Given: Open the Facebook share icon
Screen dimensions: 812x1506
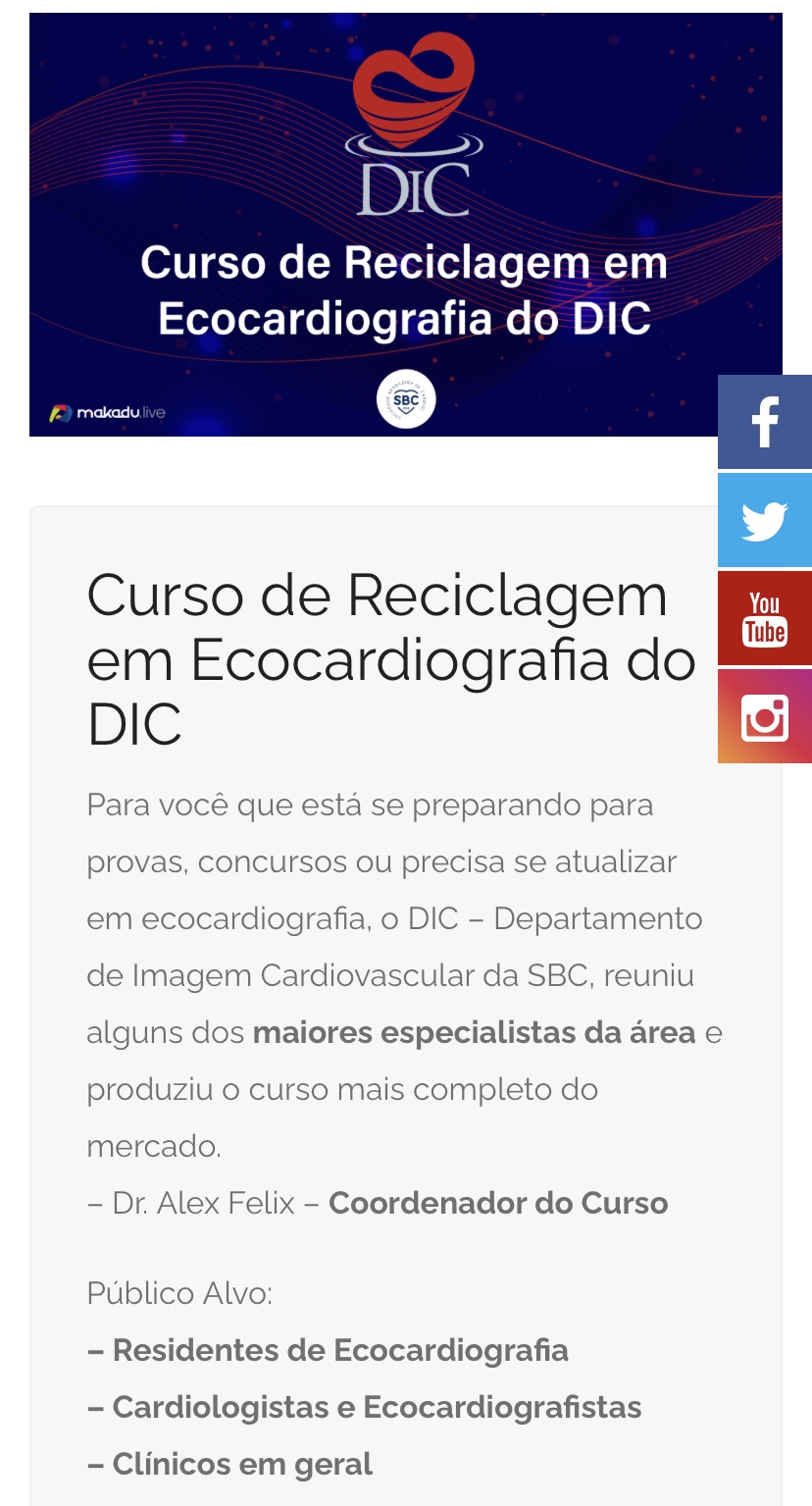Looking at the screenshot, I should [x=765, y=422].
